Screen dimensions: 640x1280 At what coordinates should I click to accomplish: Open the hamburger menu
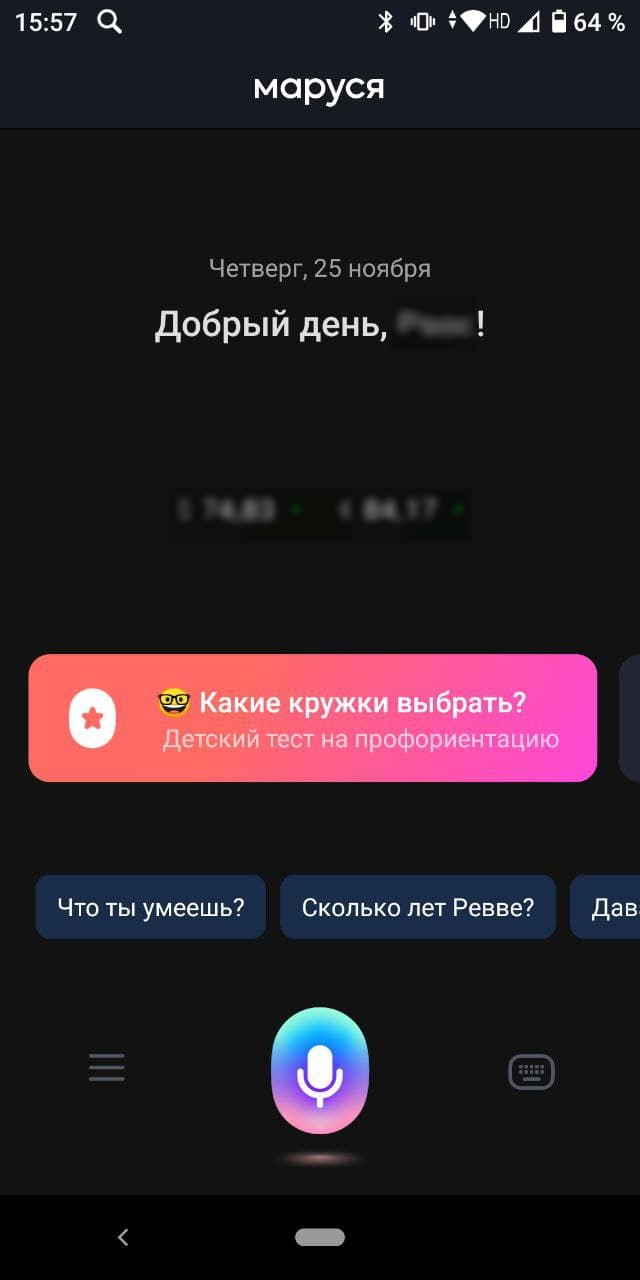tap(106, 1068)
